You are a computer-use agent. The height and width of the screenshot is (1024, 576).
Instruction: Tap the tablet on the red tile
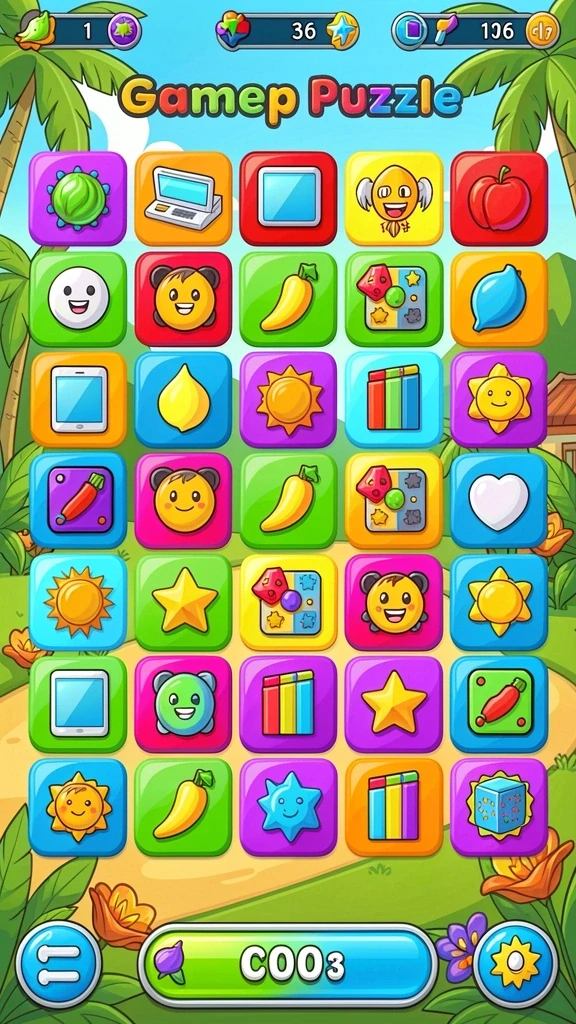(289, 199)
